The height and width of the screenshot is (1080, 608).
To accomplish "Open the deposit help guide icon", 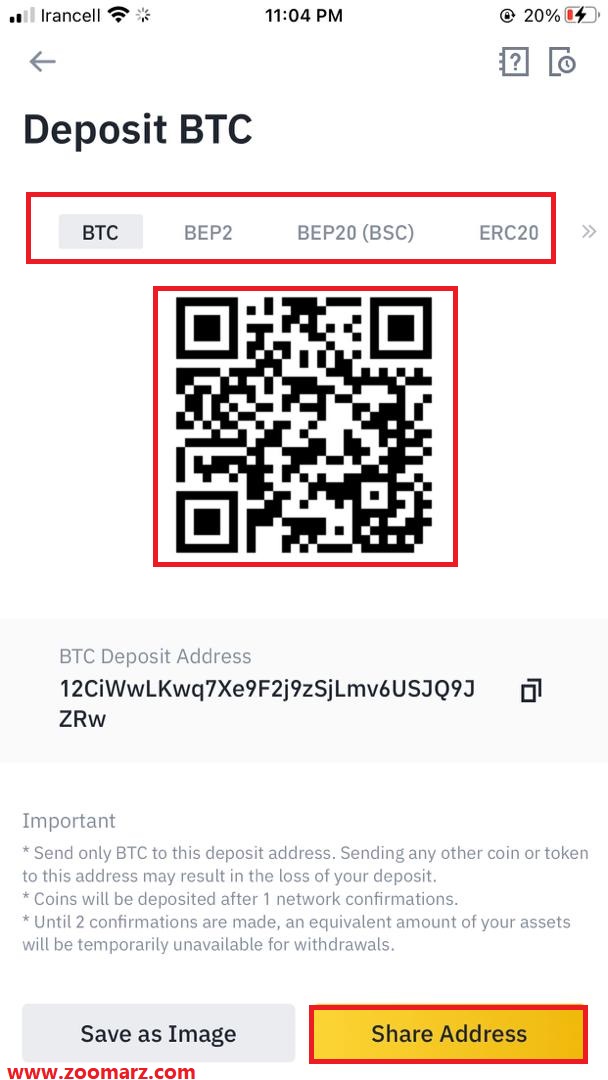I will click(x=513, y=62).
